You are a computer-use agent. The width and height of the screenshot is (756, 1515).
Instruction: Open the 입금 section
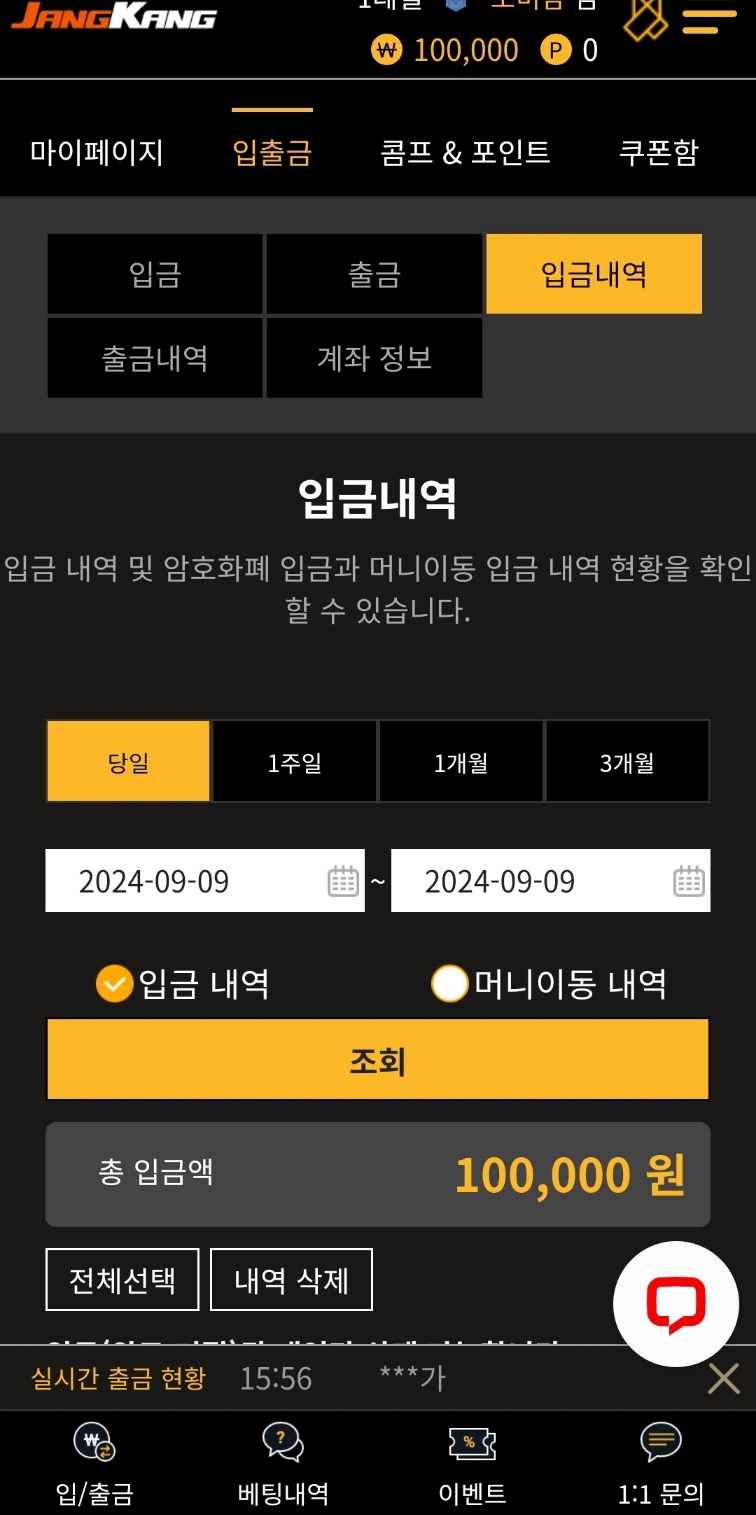pyautogui.click(x=155, y=274)
